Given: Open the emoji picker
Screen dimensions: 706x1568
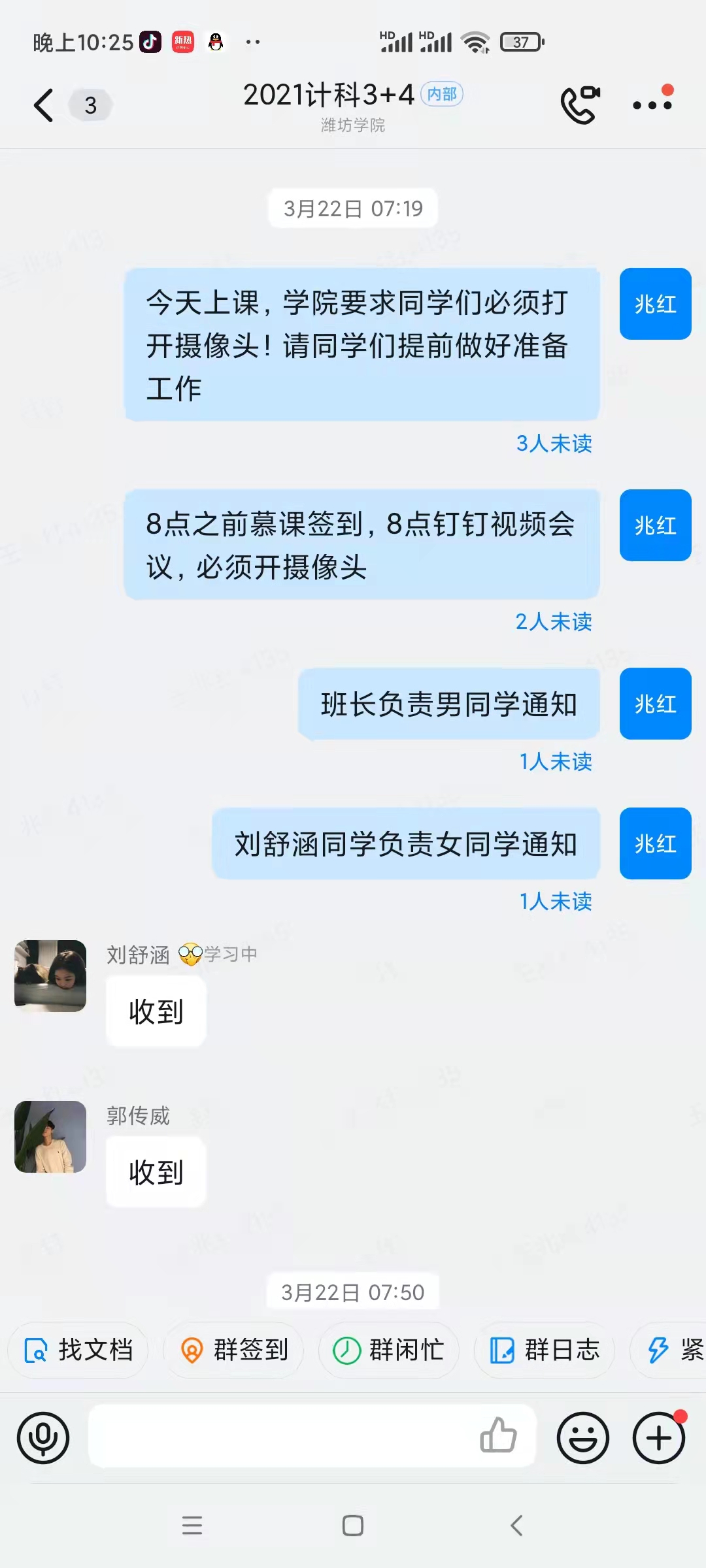Looking at the screenshot, I should [582, 1437].
